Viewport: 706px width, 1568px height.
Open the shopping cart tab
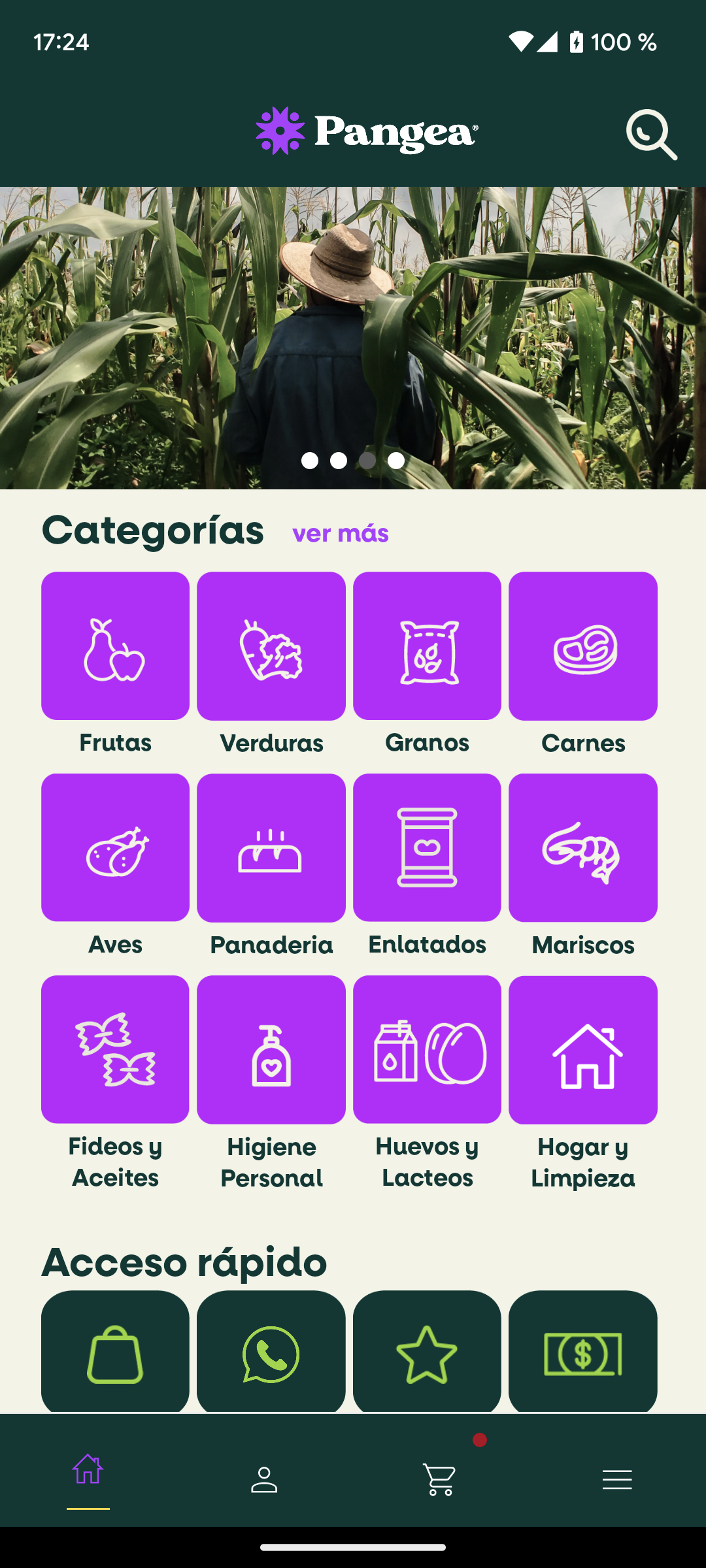pos(439,1479)
